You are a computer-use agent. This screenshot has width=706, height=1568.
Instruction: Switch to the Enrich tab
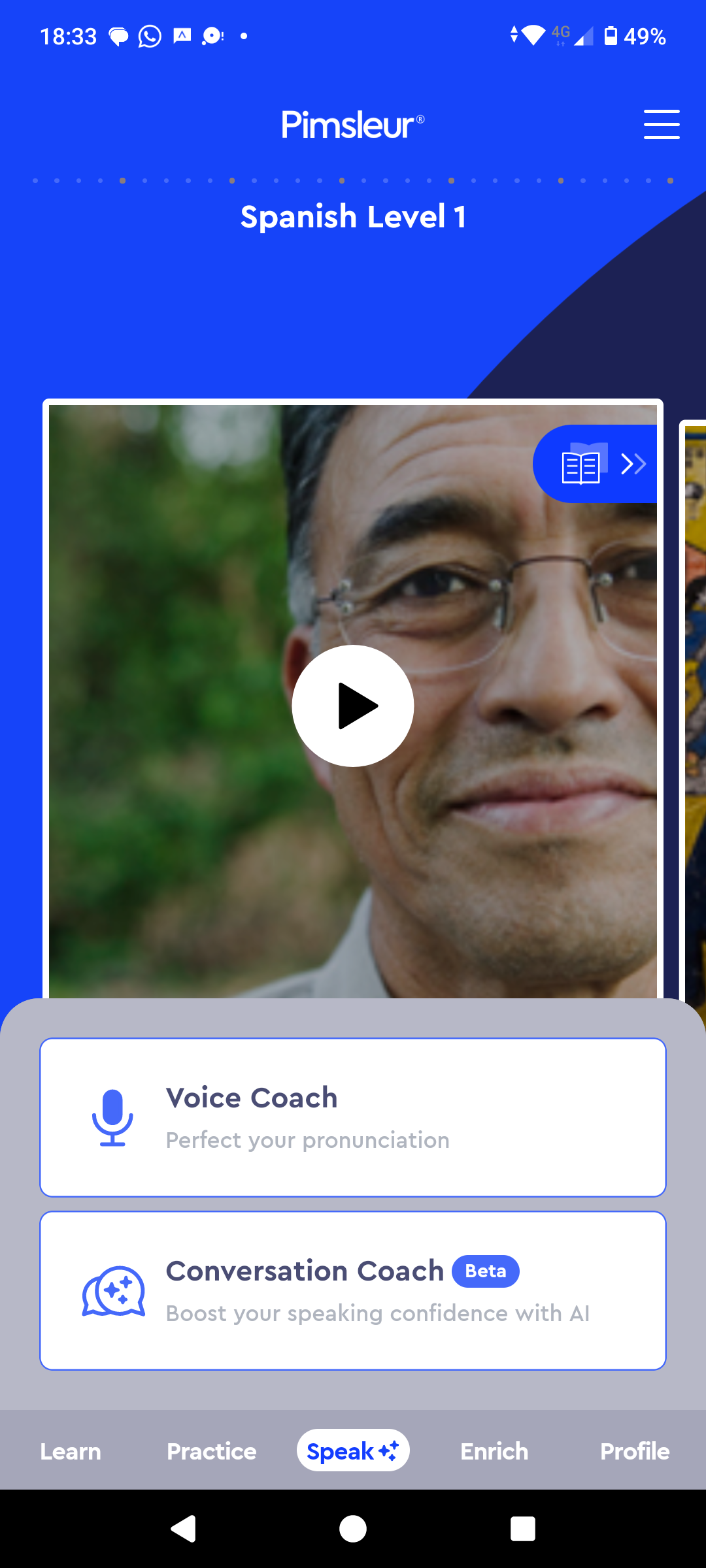point(494,1451)
